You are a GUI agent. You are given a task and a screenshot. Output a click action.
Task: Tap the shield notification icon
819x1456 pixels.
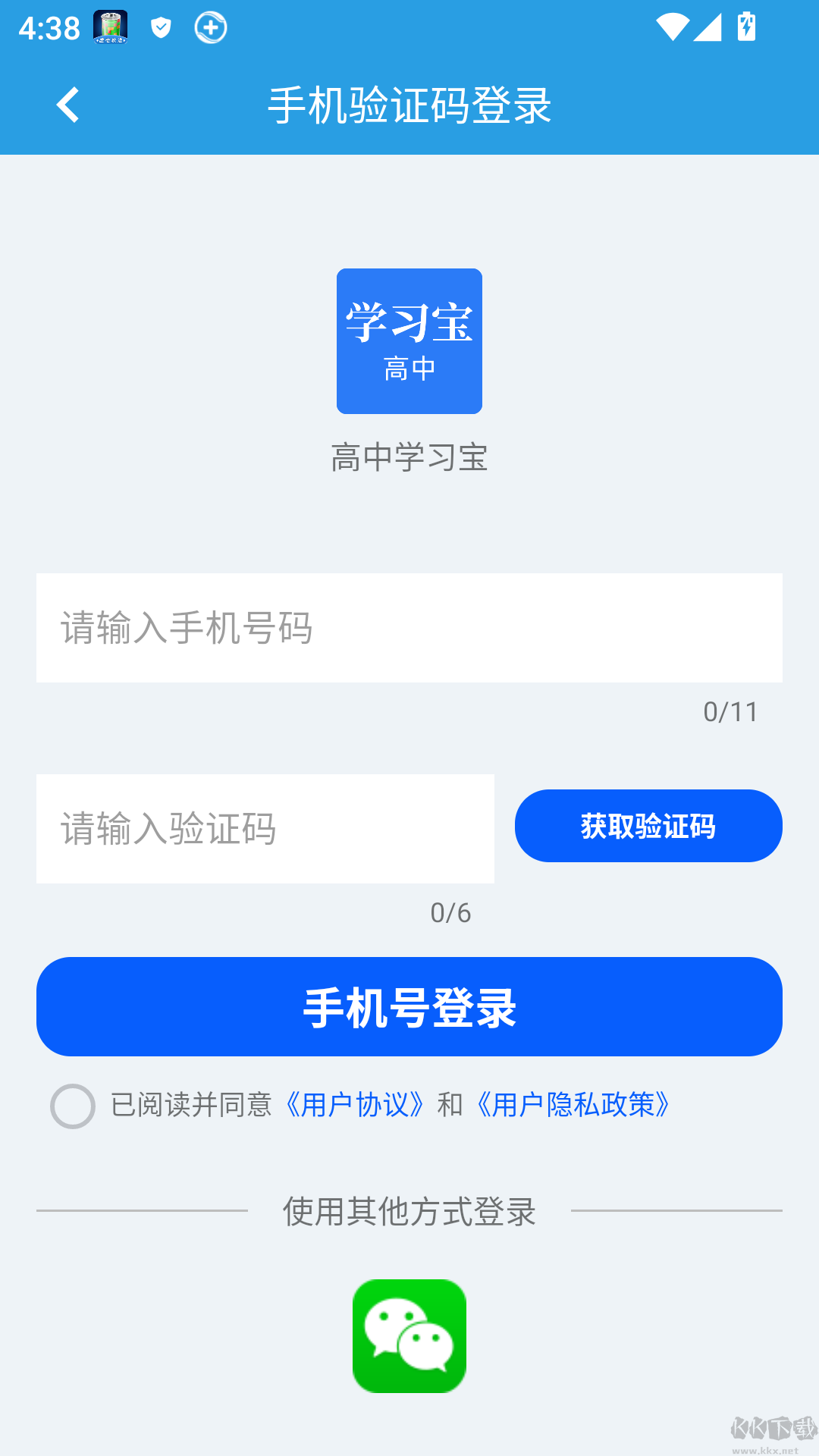tap(160, 27)
